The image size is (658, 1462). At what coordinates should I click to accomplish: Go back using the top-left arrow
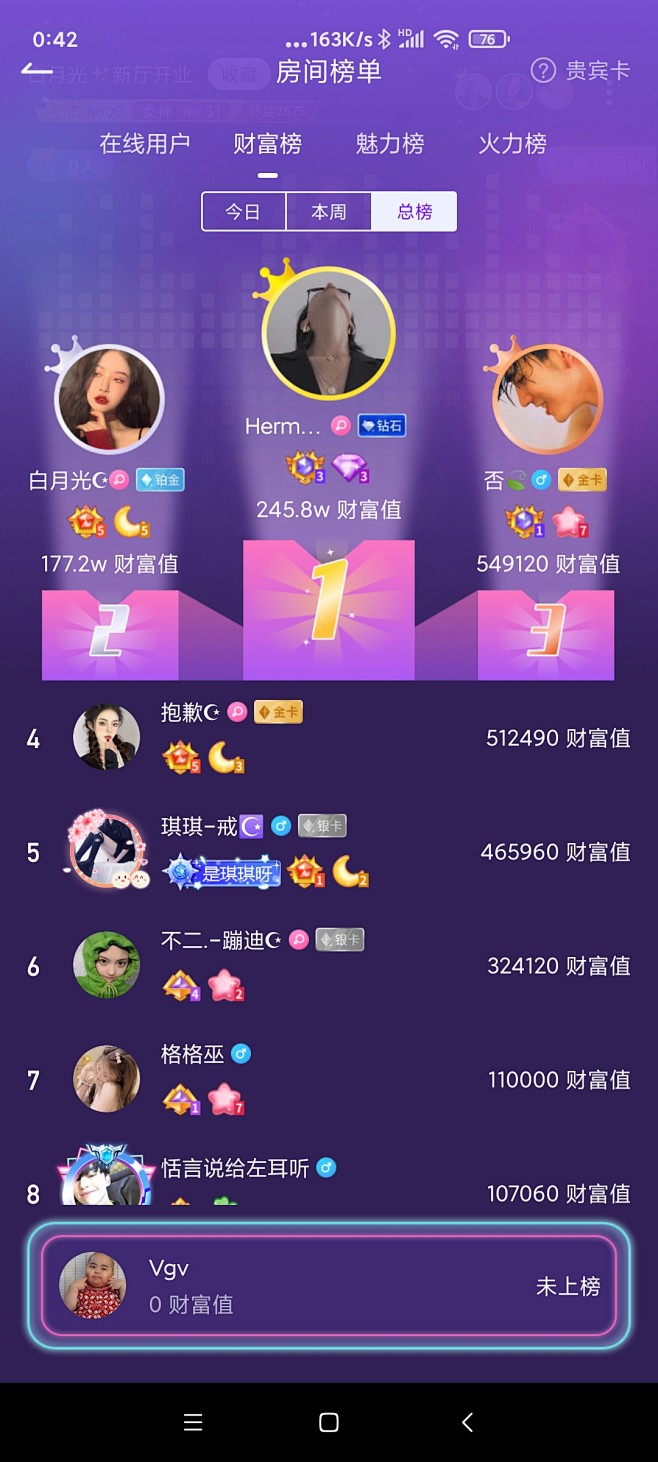(x=37, y=71)
